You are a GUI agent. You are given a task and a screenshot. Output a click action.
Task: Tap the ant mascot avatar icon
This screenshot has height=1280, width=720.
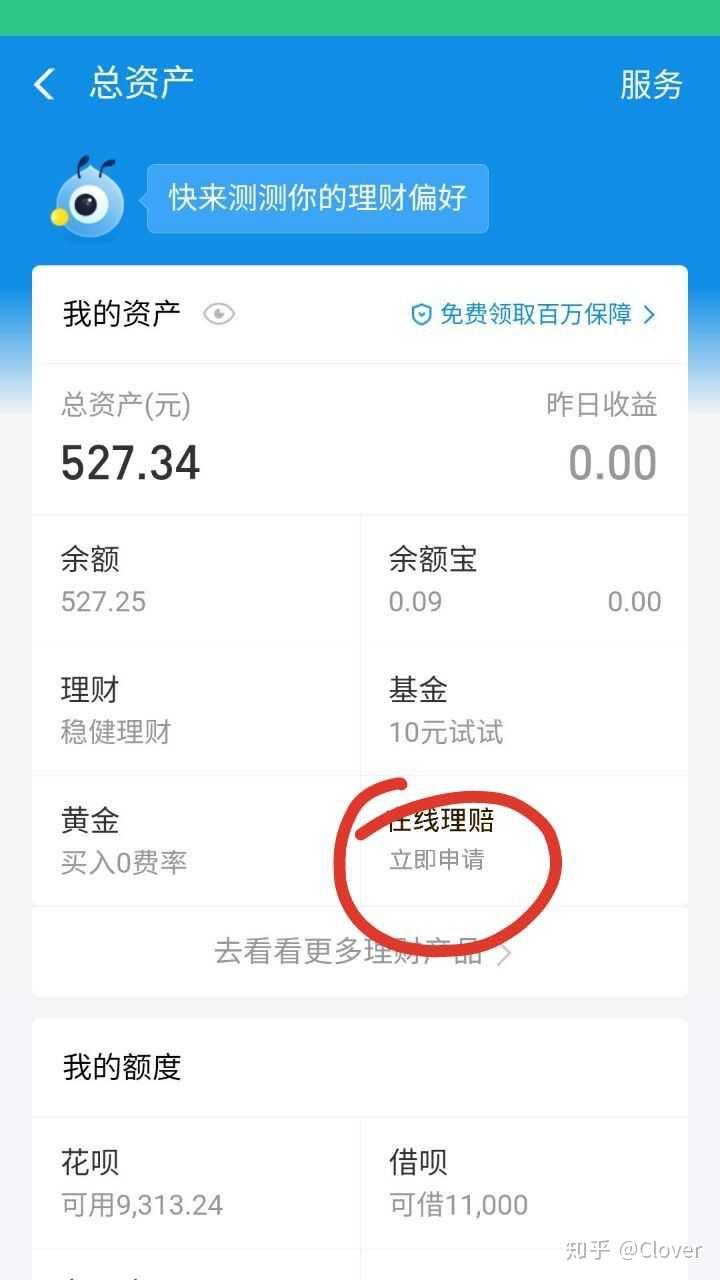tap(85, 198)
